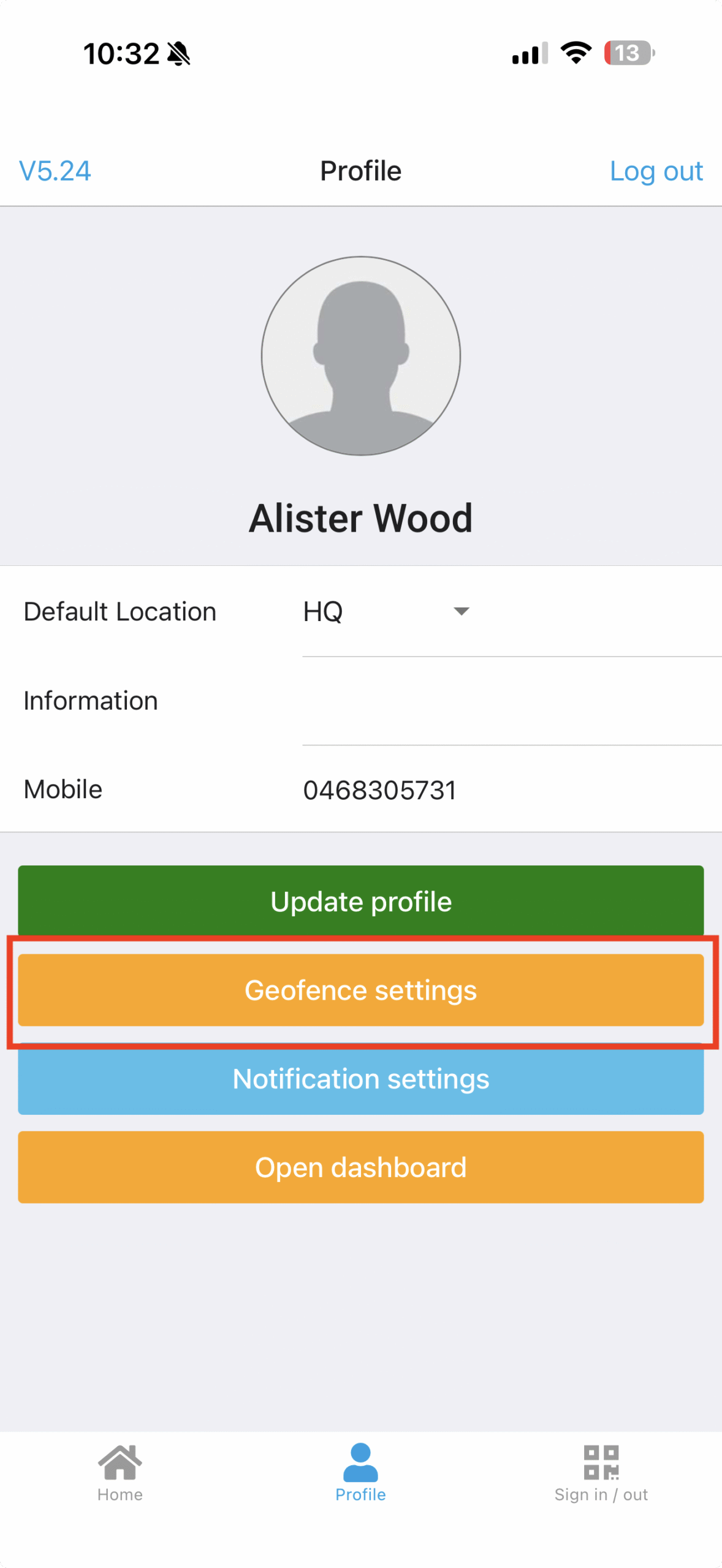722x1568 pixels.
Task: Log out of the account
Action: (655, 171)
